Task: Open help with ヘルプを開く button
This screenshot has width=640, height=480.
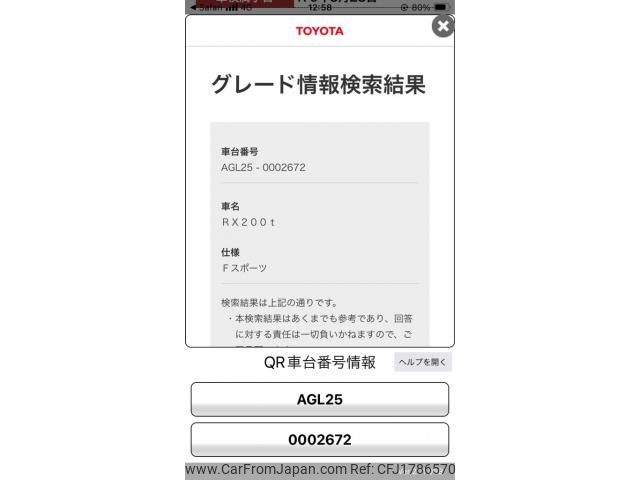Action: [x=423, y=362]
